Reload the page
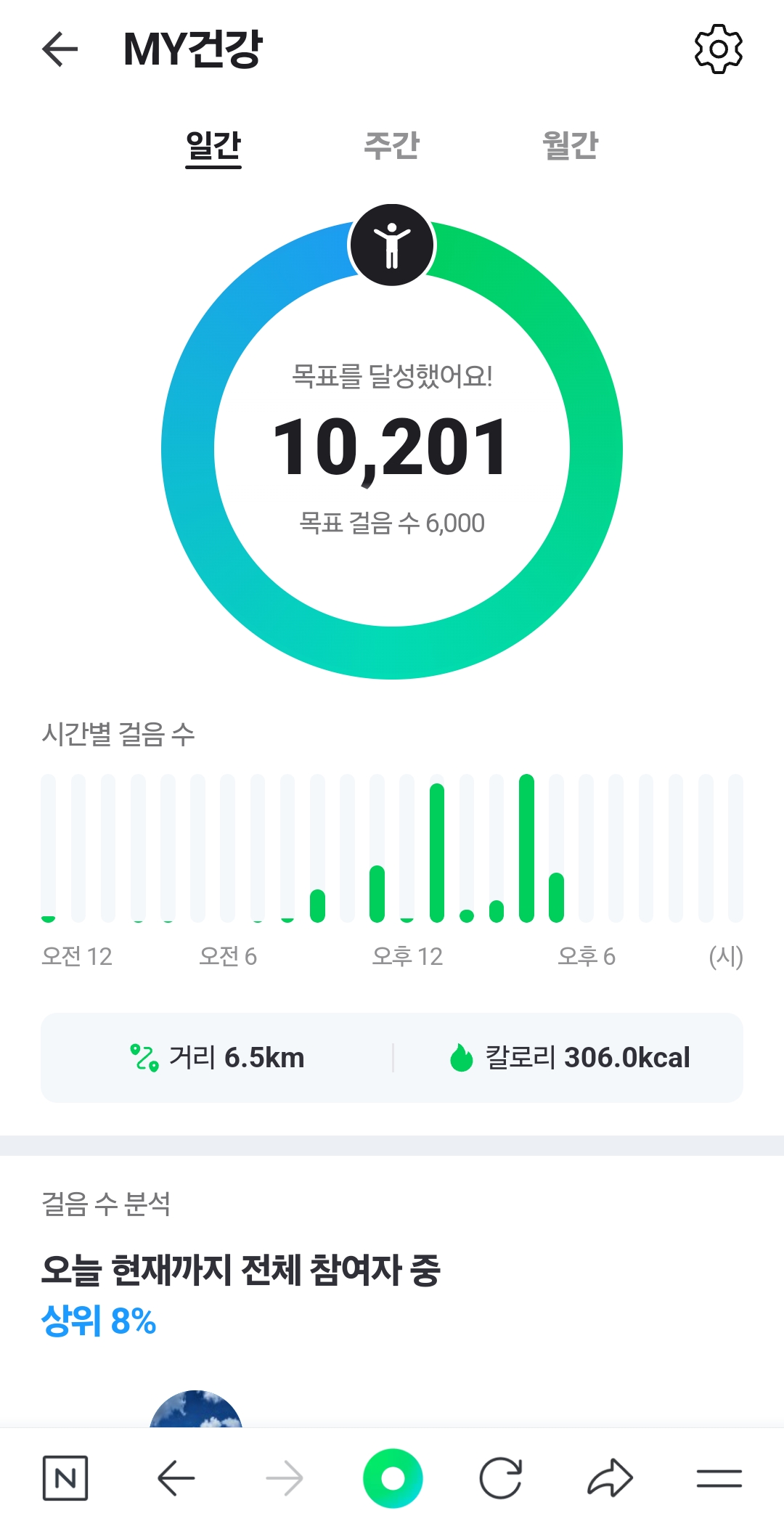This screenshot has height=1529, width=784. 501,1478
